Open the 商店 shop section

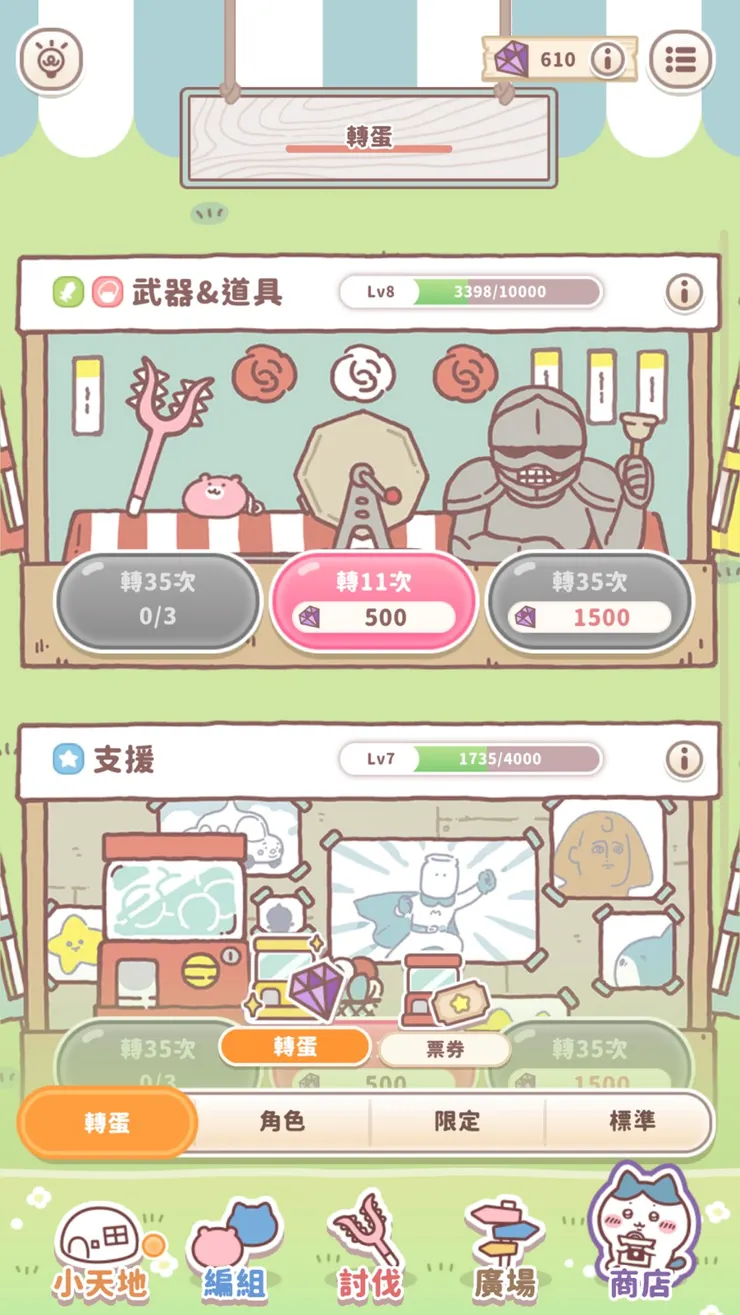tap(641, 1240)
